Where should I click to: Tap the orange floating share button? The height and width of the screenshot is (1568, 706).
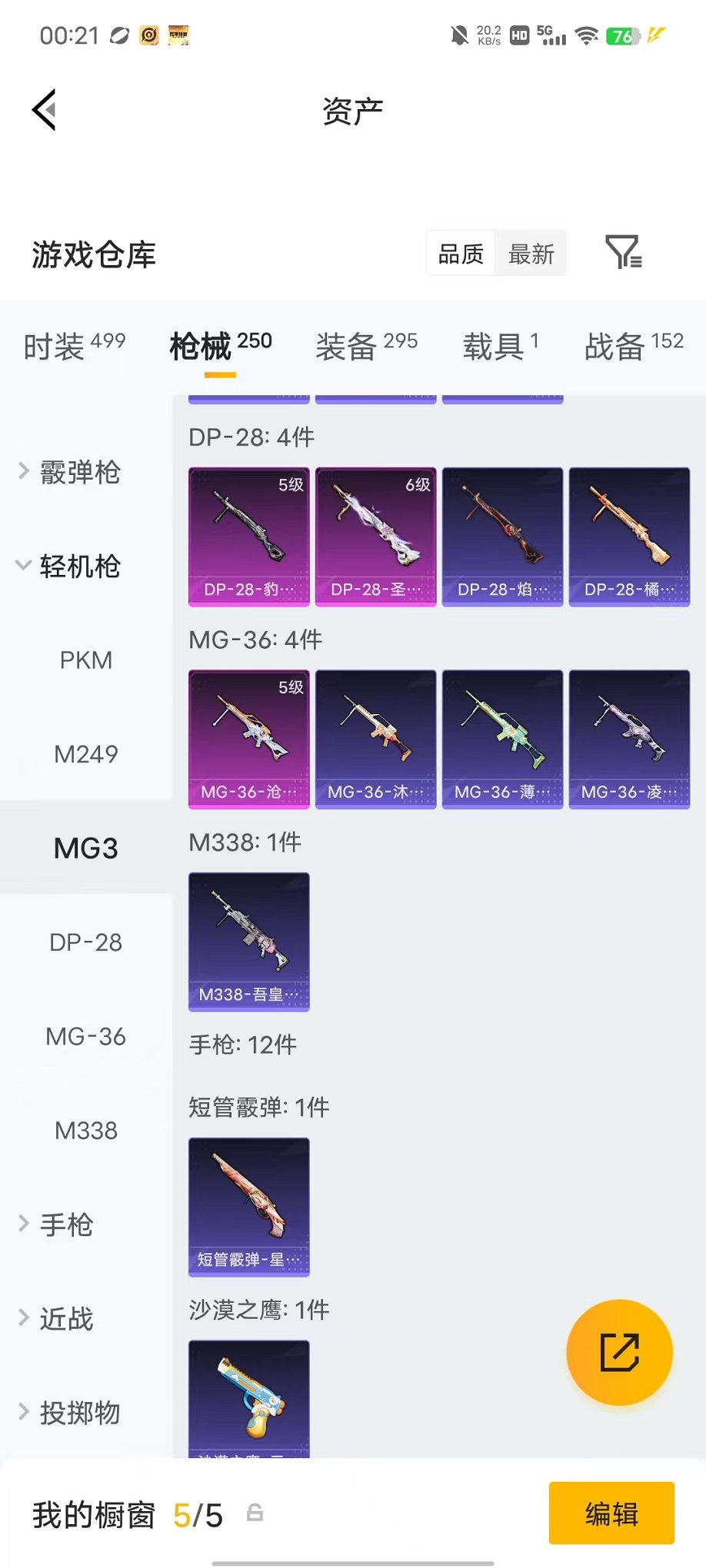[619, 1352]
